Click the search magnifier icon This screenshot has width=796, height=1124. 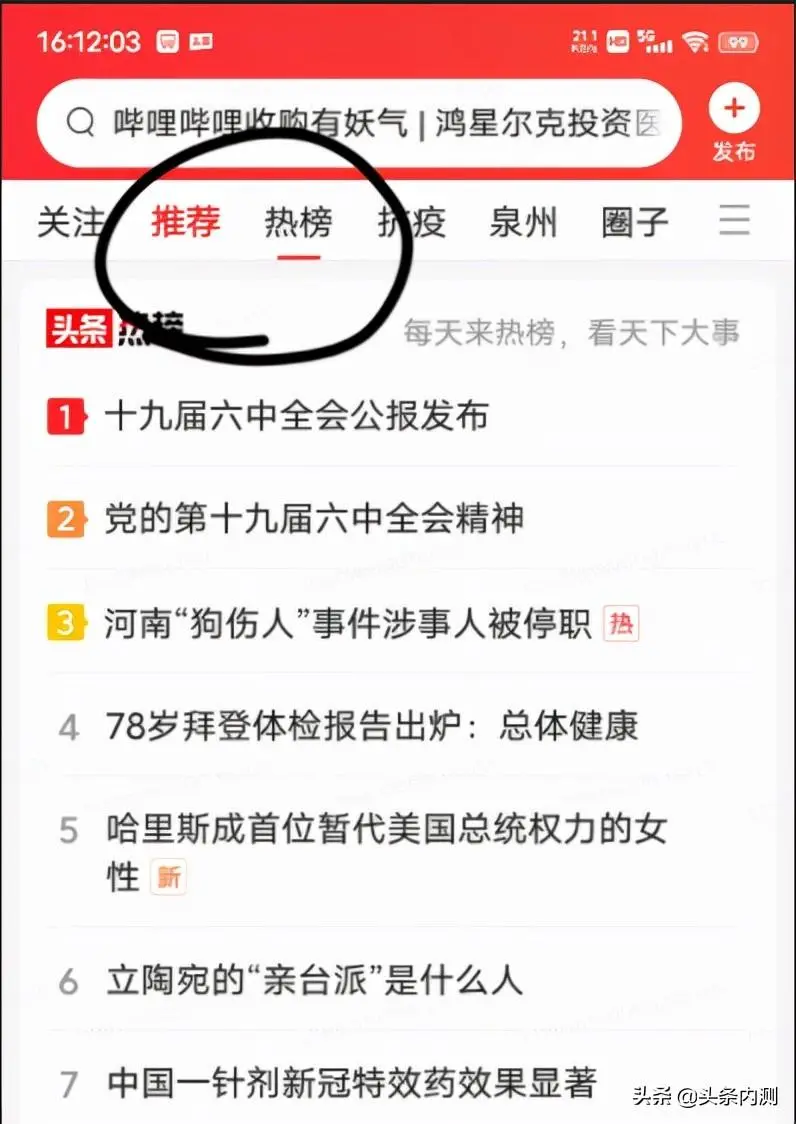click(80, 122)
